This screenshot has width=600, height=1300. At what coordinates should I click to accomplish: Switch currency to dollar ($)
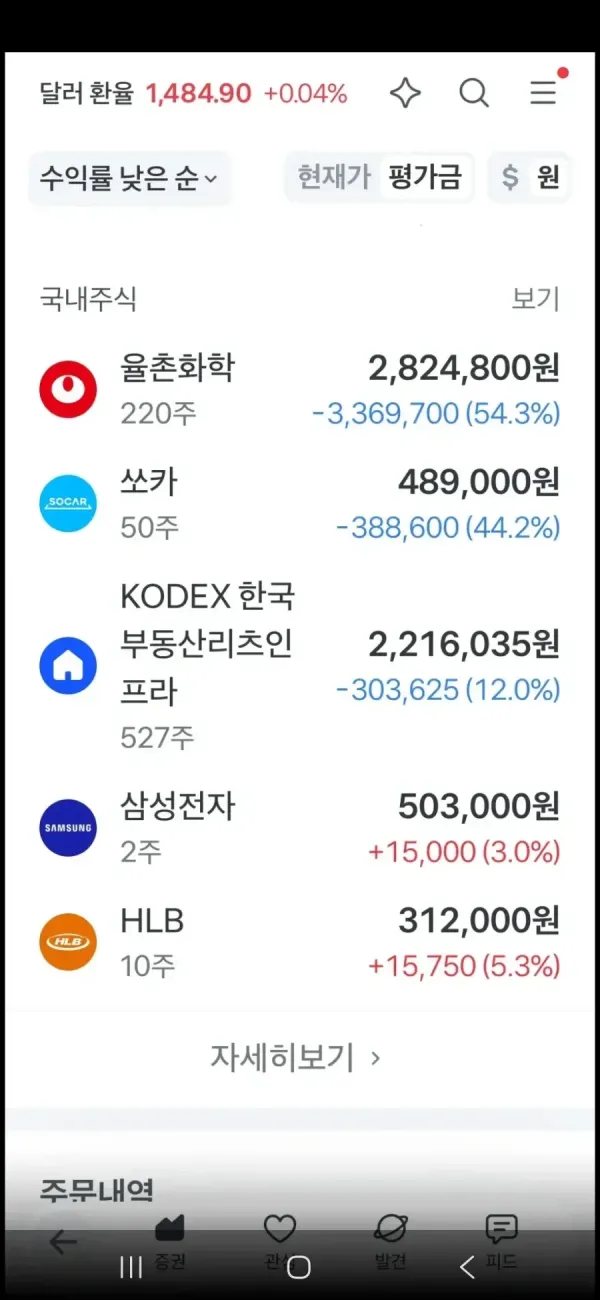click(510, 178)
